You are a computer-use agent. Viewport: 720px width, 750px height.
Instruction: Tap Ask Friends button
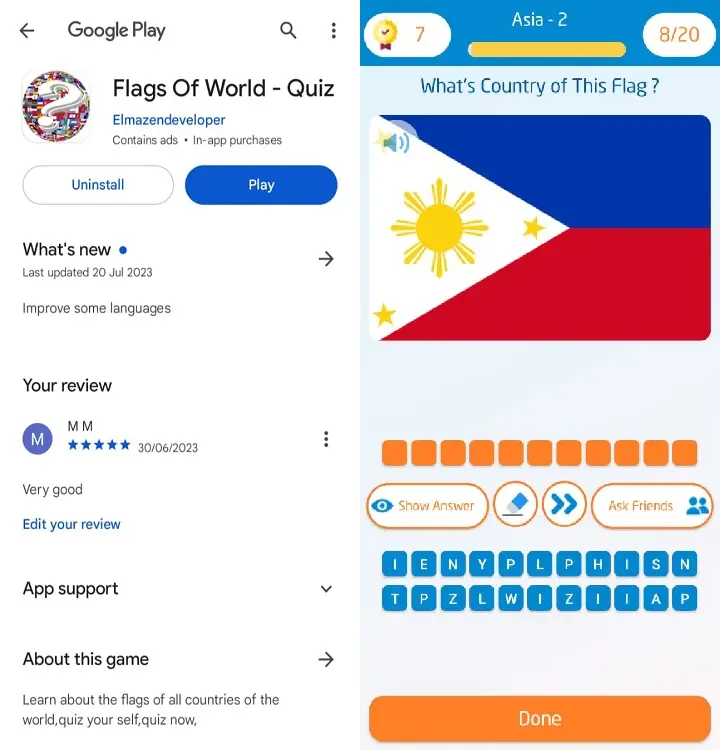coord(652,506)
